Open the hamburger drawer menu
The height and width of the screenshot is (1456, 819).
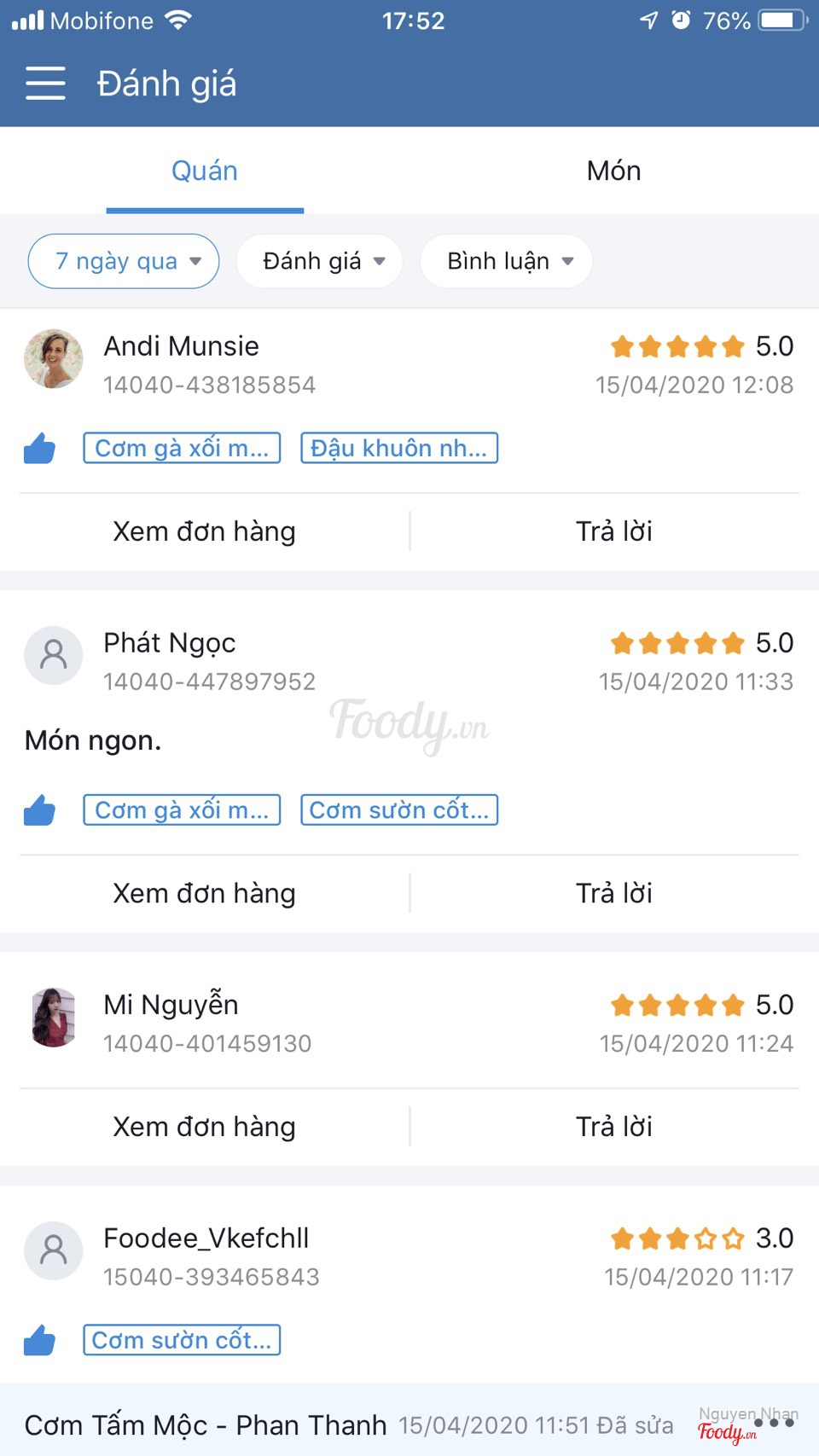pyautogui.click(x=45, y=84)
